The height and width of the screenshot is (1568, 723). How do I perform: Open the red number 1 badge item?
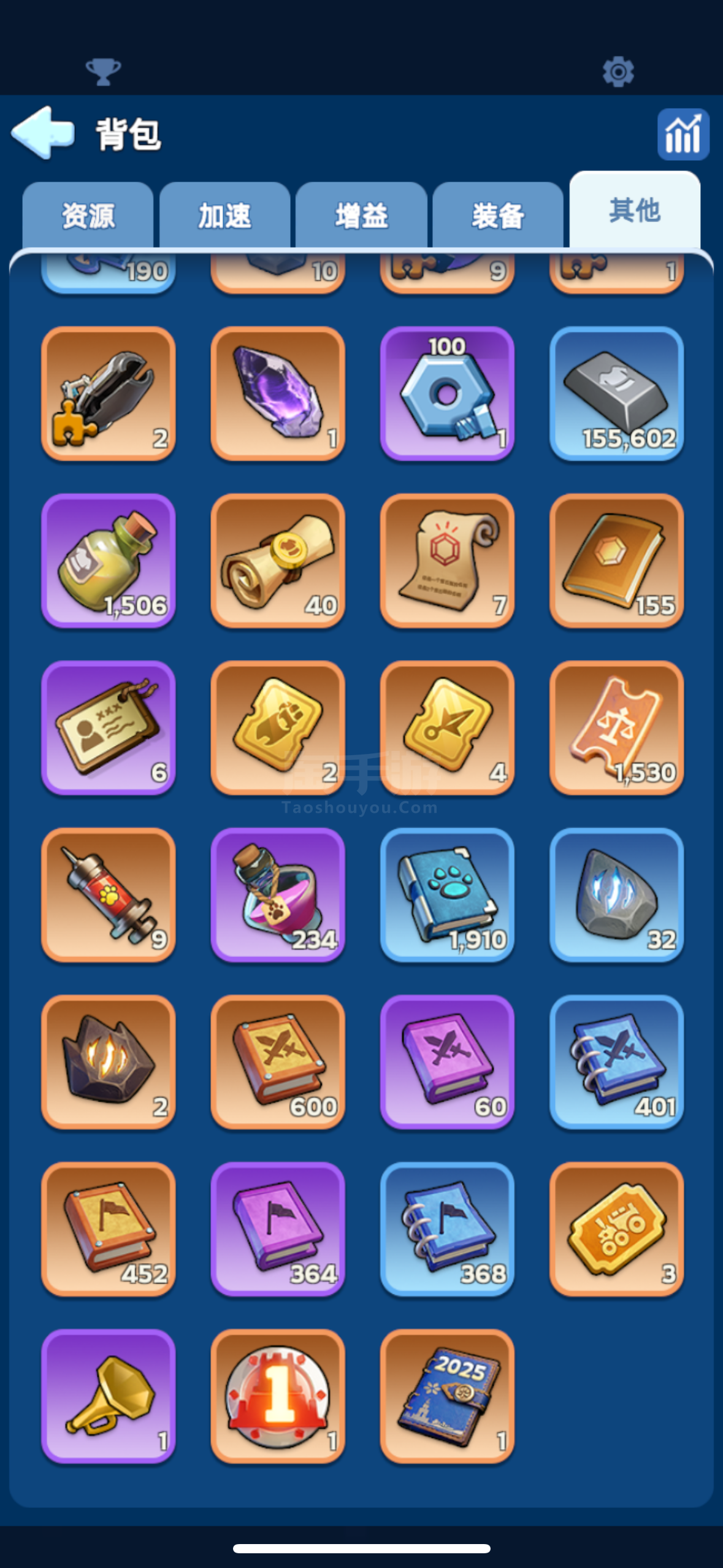[x=278, y=1396]
